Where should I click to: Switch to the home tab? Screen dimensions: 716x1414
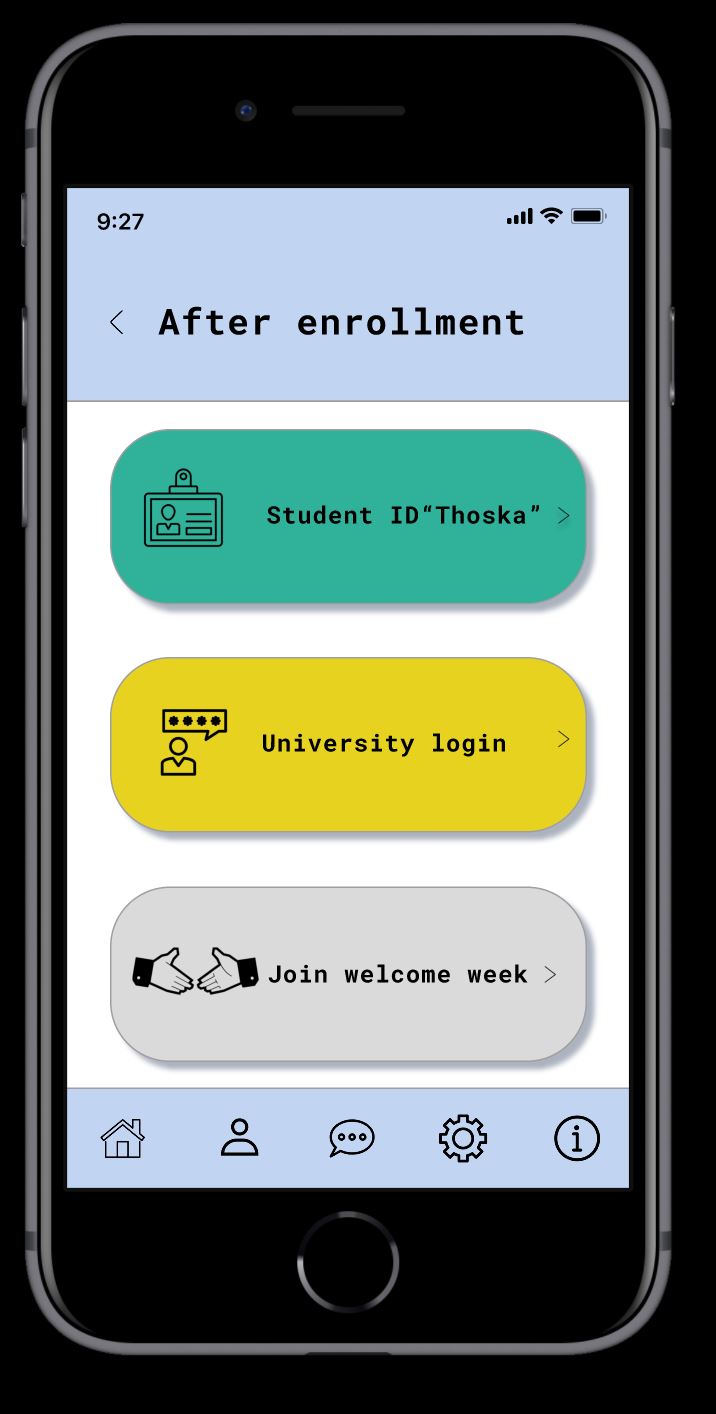[123, 1138]
